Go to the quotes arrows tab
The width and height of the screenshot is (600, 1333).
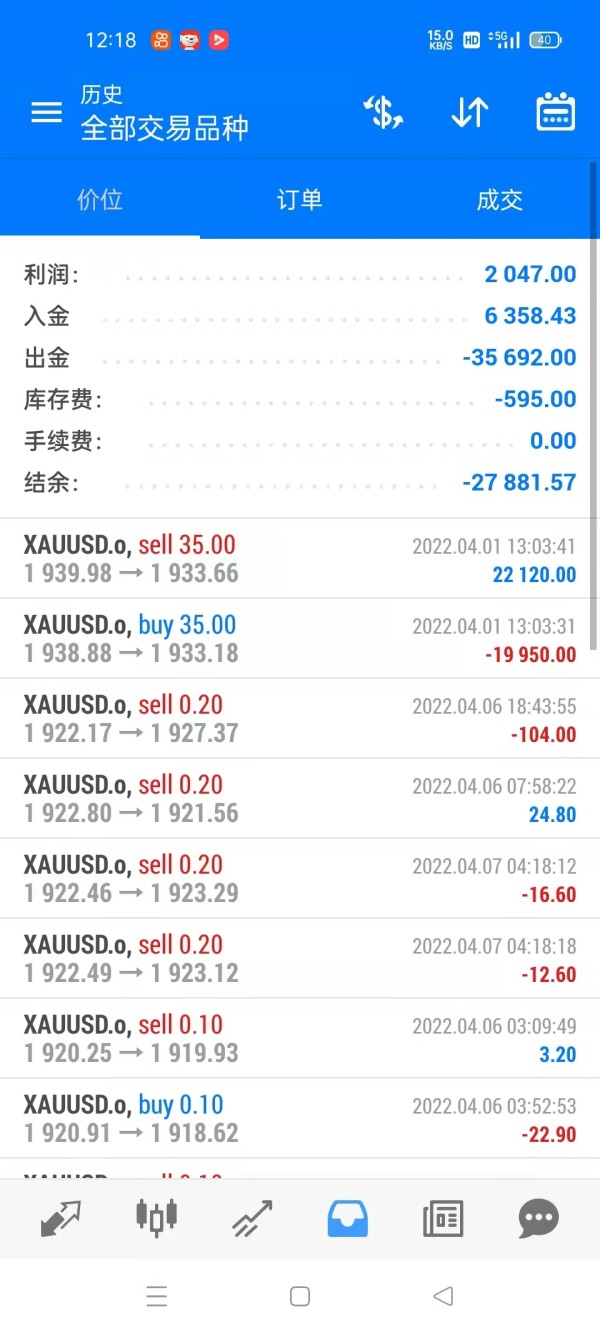pyautogui.click(x=60, y=1218)
